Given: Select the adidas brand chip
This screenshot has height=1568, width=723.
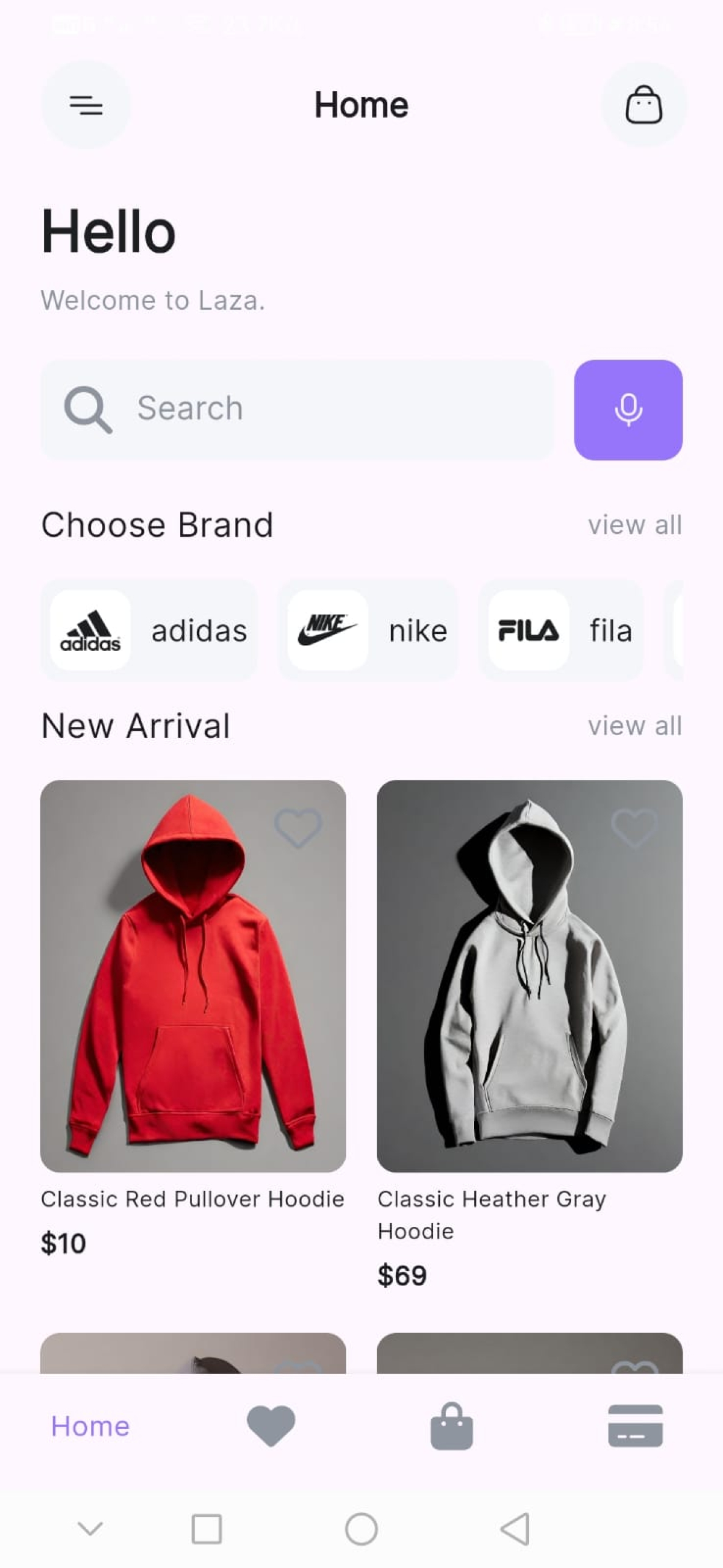Looking at the screenshot, I should (149, 630).
